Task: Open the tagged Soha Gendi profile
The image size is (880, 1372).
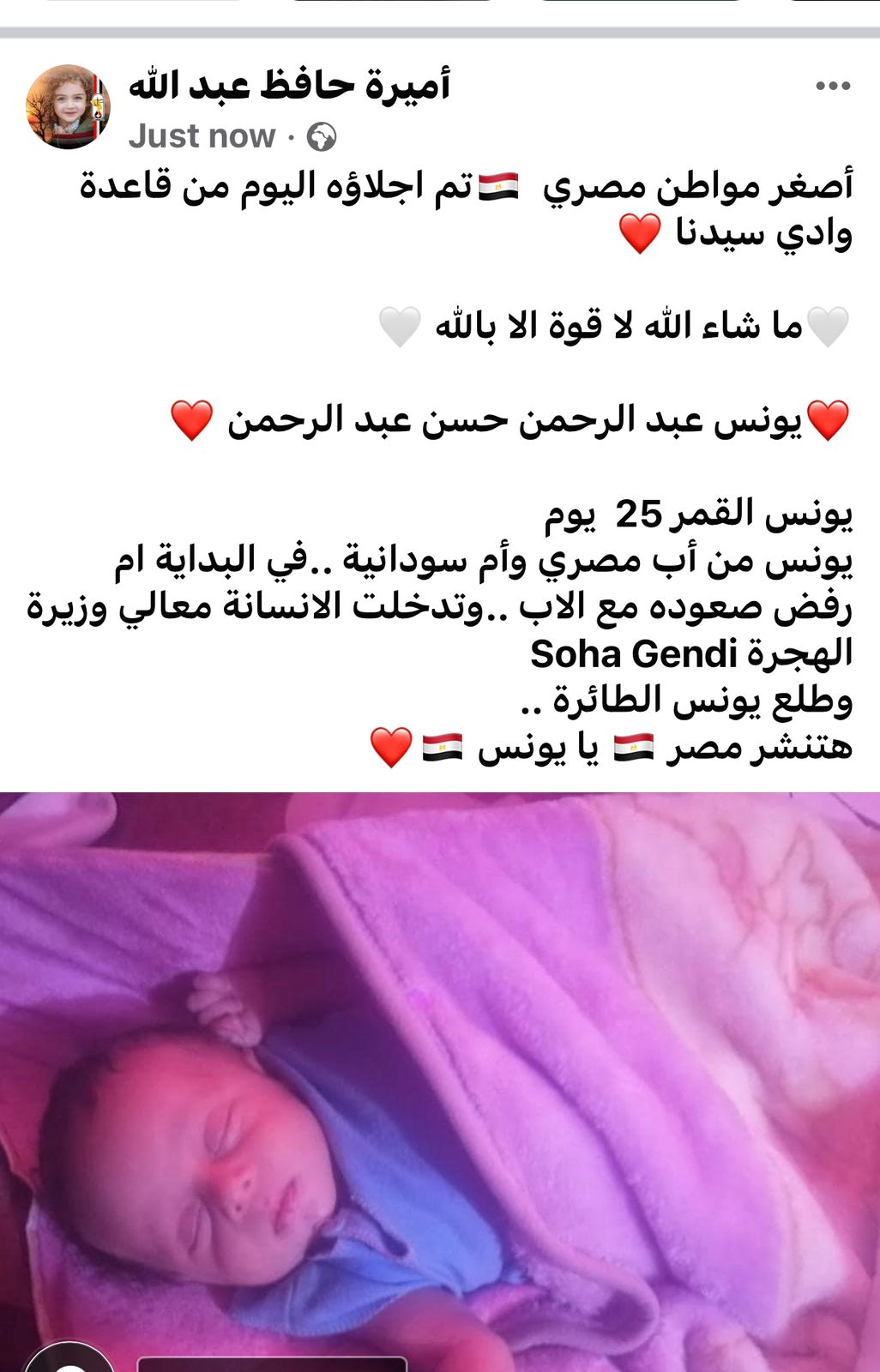Action: coord(633,654)
